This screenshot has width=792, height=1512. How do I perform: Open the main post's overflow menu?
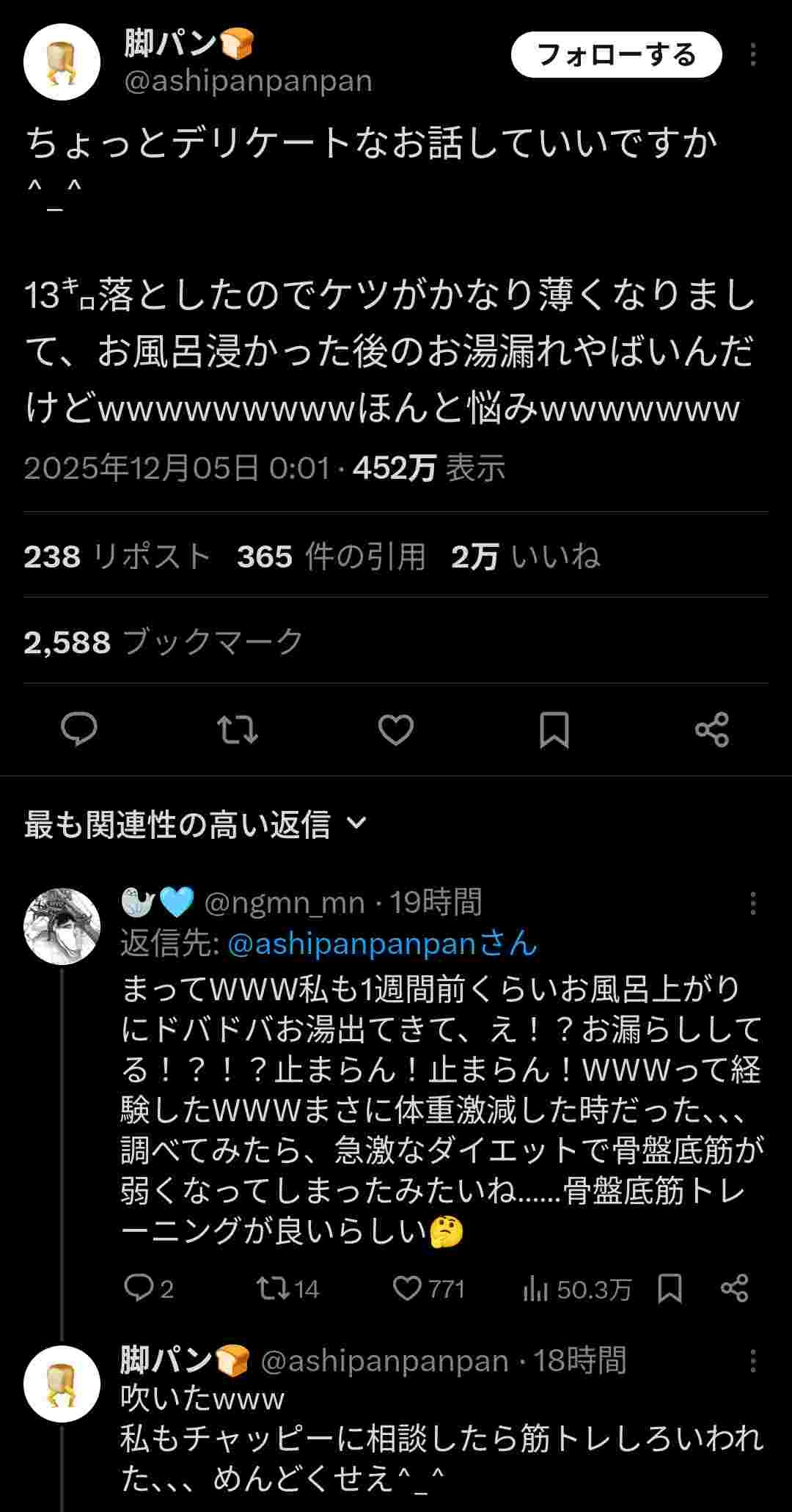coord(753,55)
